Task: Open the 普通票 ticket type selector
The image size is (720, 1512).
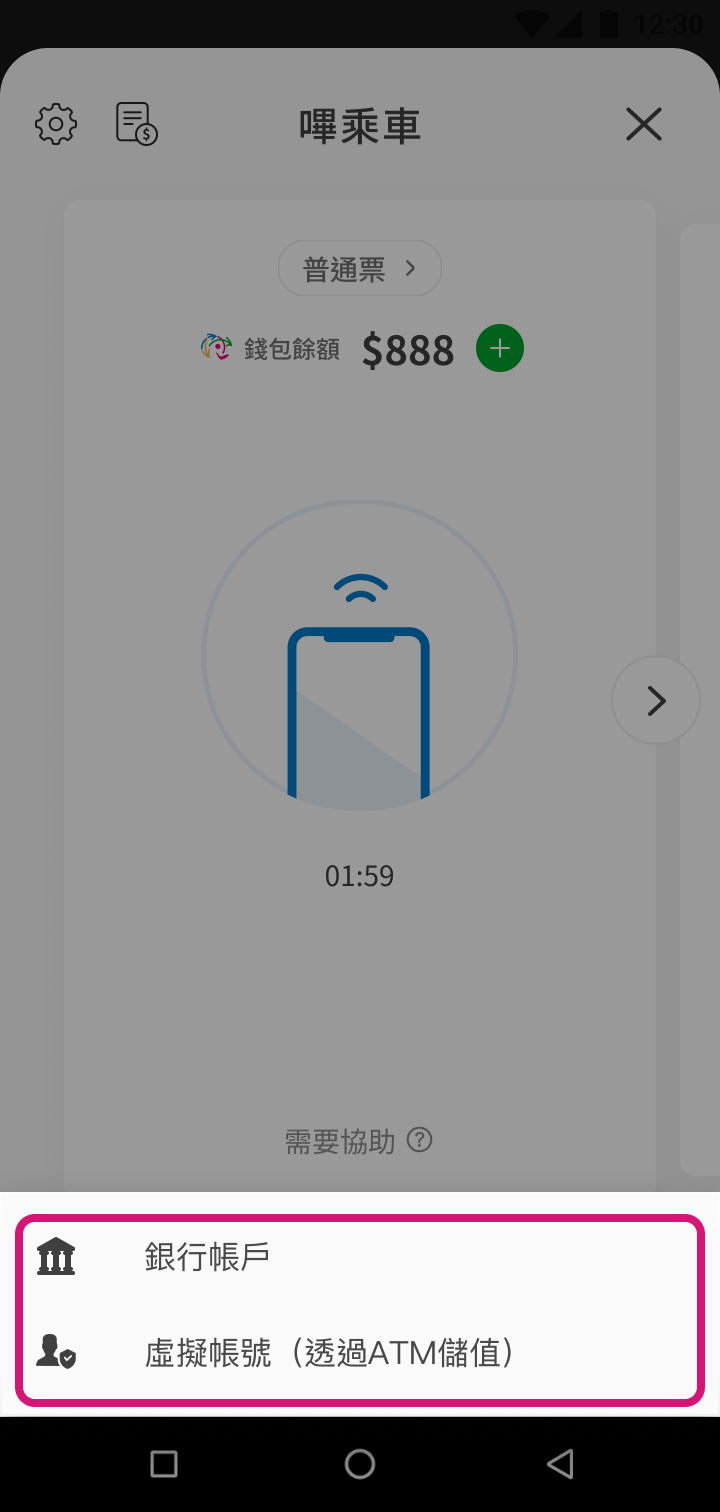Action: [x=359, y=268]
